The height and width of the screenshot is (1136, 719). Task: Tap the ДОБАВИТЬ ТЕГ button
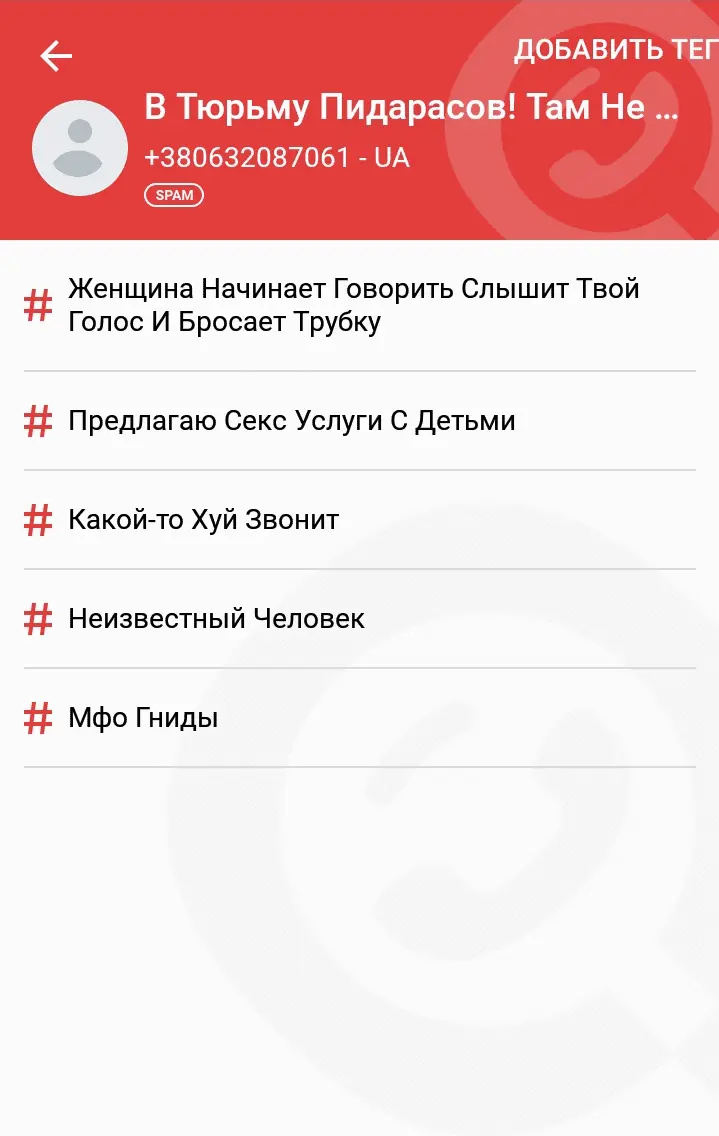coord(615,50)
